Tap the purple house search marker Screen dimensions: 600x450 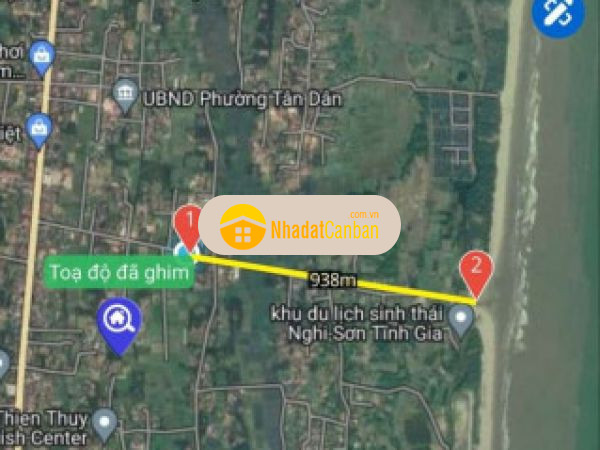[119, 322]
